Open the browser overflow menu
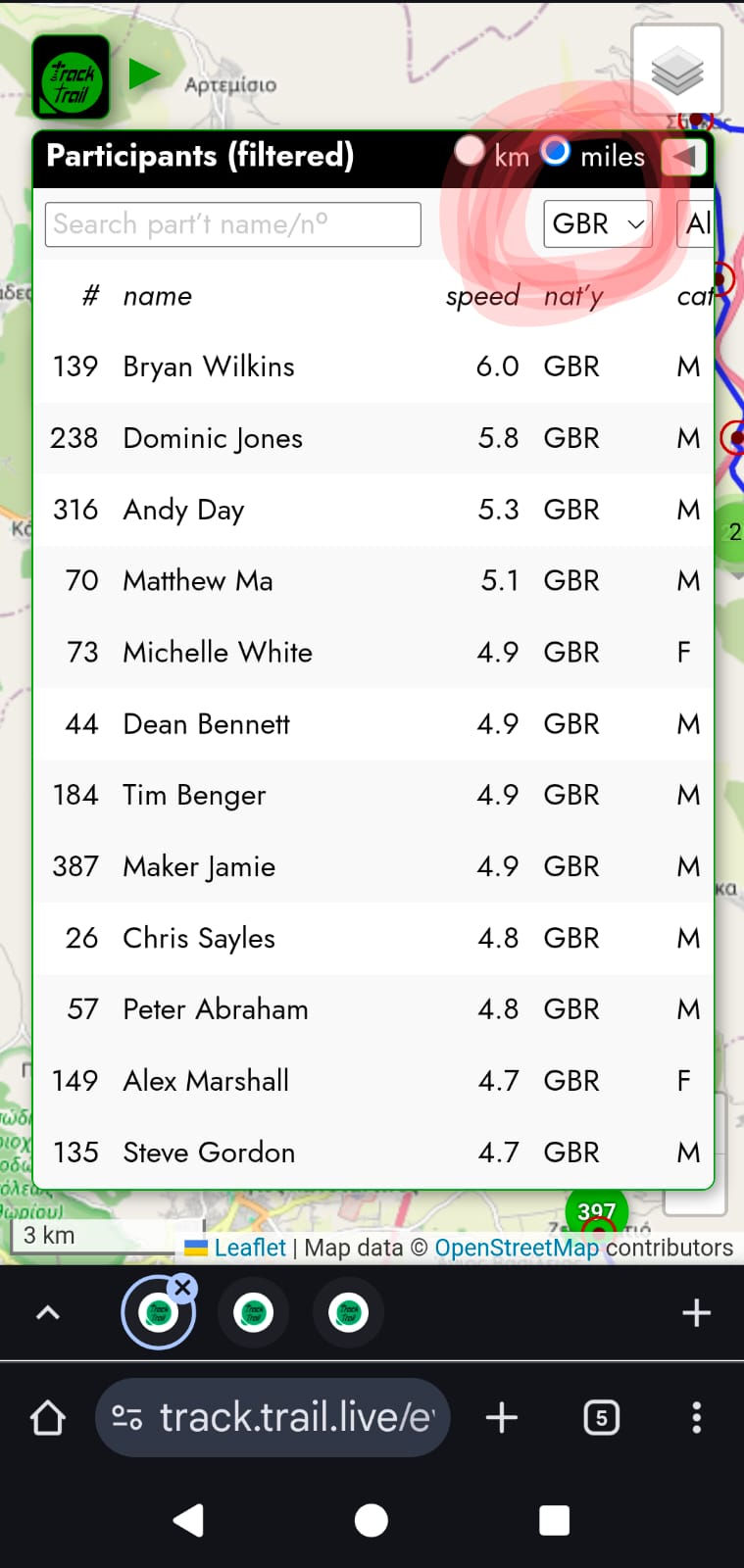This screenshot has height=1568, width=744. point(696,1417)
